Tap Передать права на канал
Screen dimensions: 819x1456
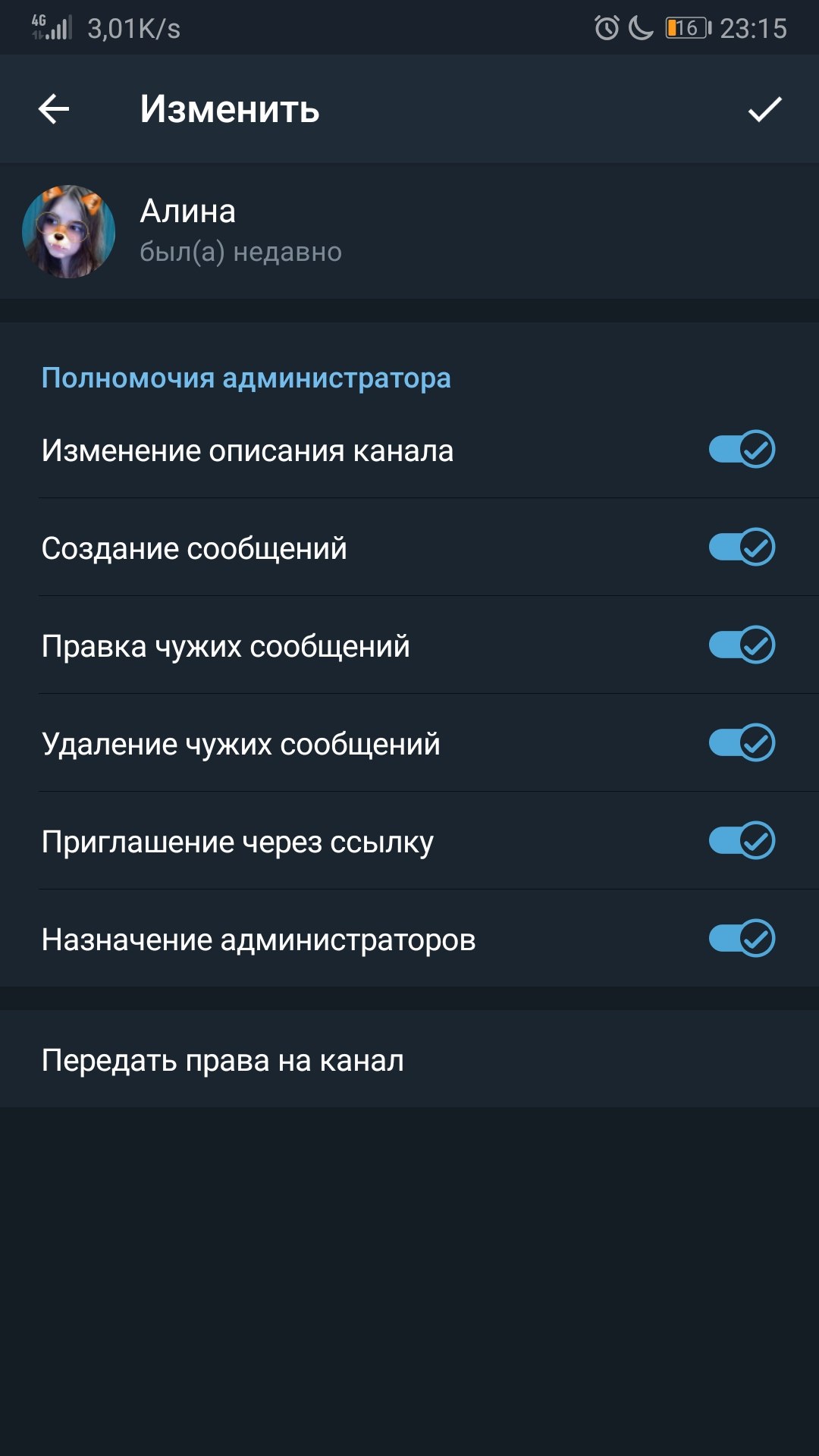[x=223, y=1060]
